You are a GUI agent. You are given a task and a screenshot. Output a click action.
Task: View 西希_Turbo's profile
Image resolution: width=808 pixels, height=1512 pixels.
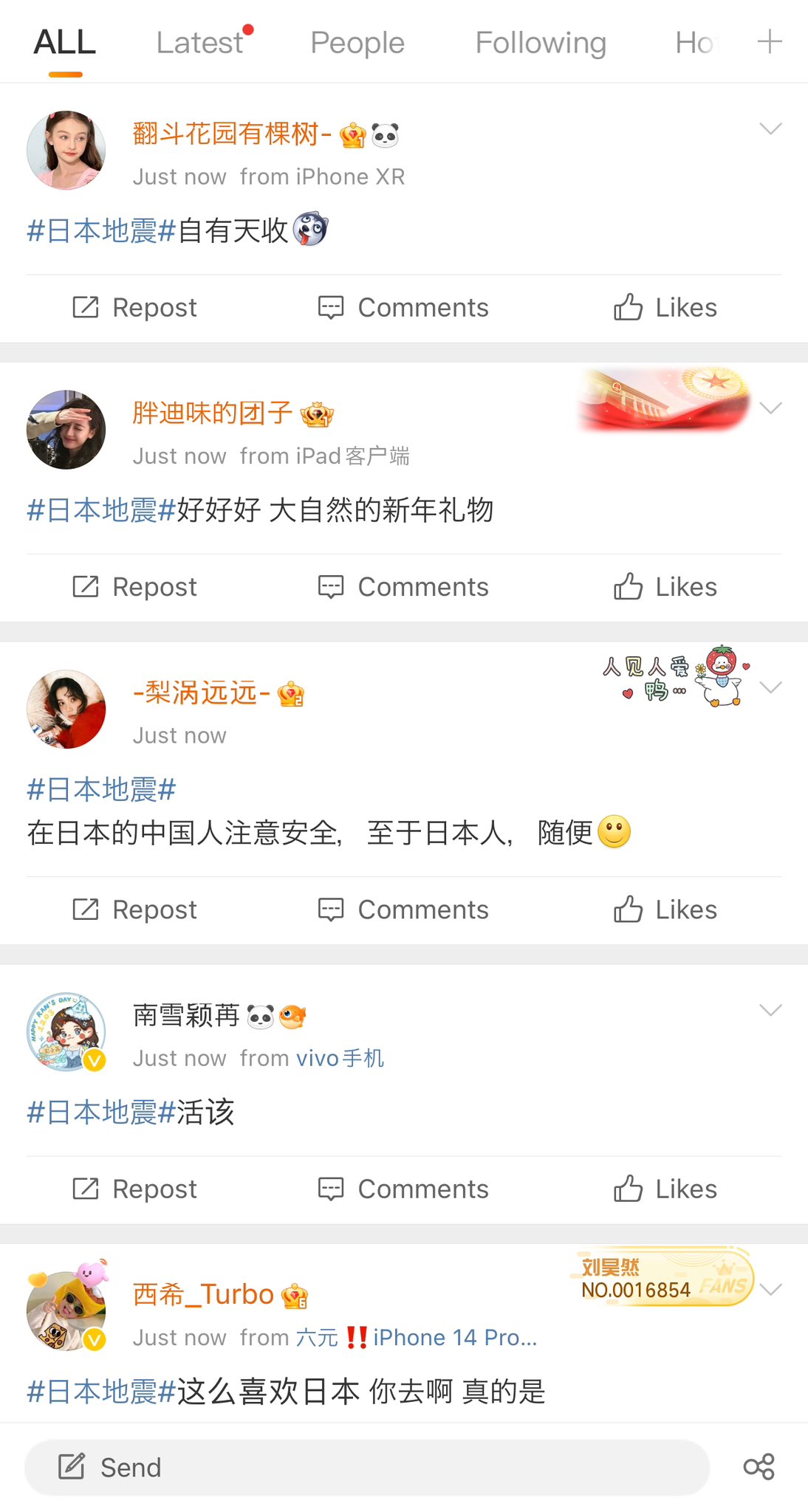pos(203,1295)
